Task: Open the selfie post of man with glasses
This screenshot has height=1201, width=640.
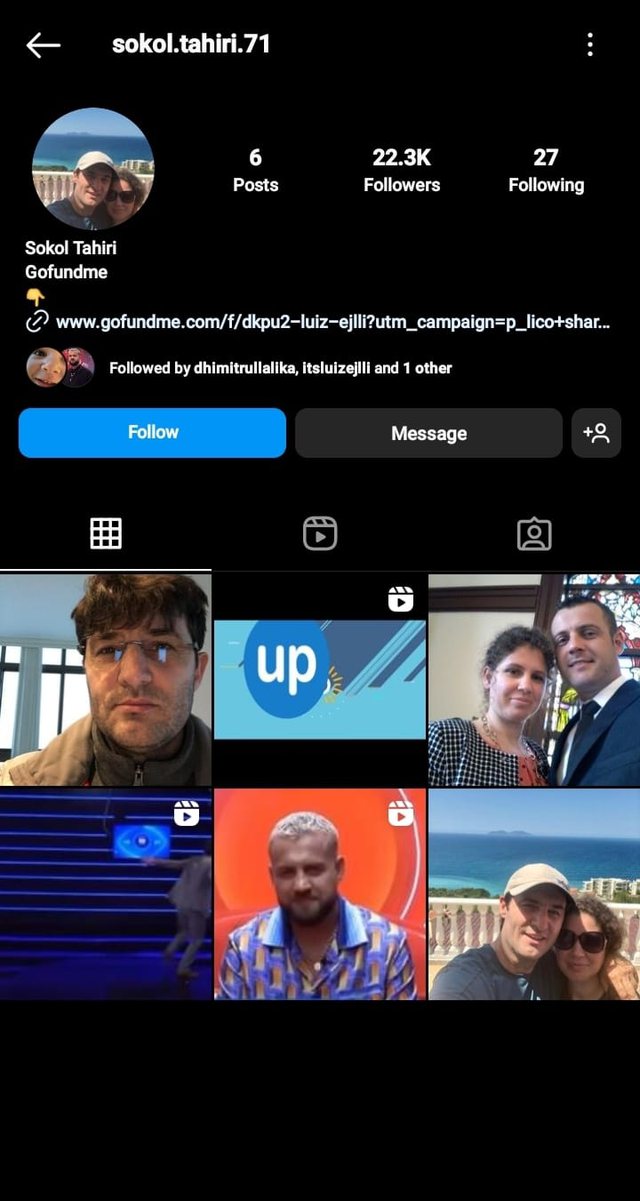Action: coord(106,680)
